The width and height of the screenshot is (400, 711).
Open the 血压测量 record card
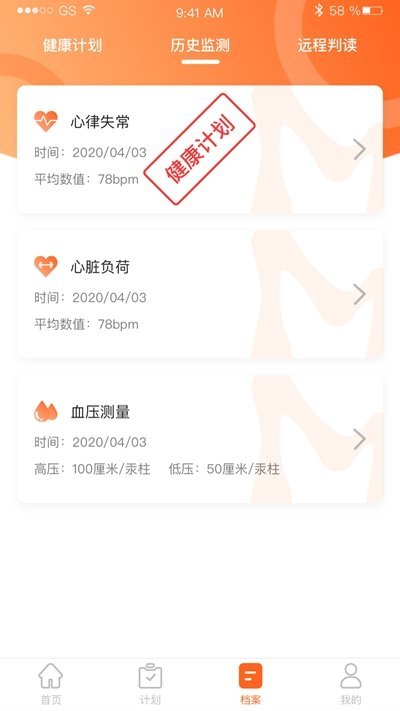coord(200,439)
